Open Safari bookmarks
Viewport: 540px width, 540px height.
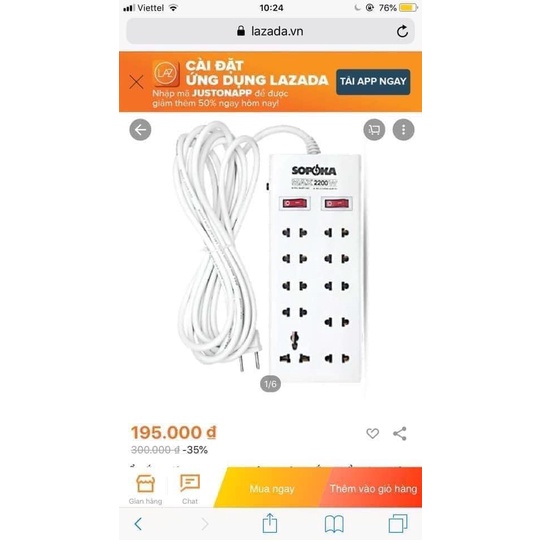[x=334, y=524]
